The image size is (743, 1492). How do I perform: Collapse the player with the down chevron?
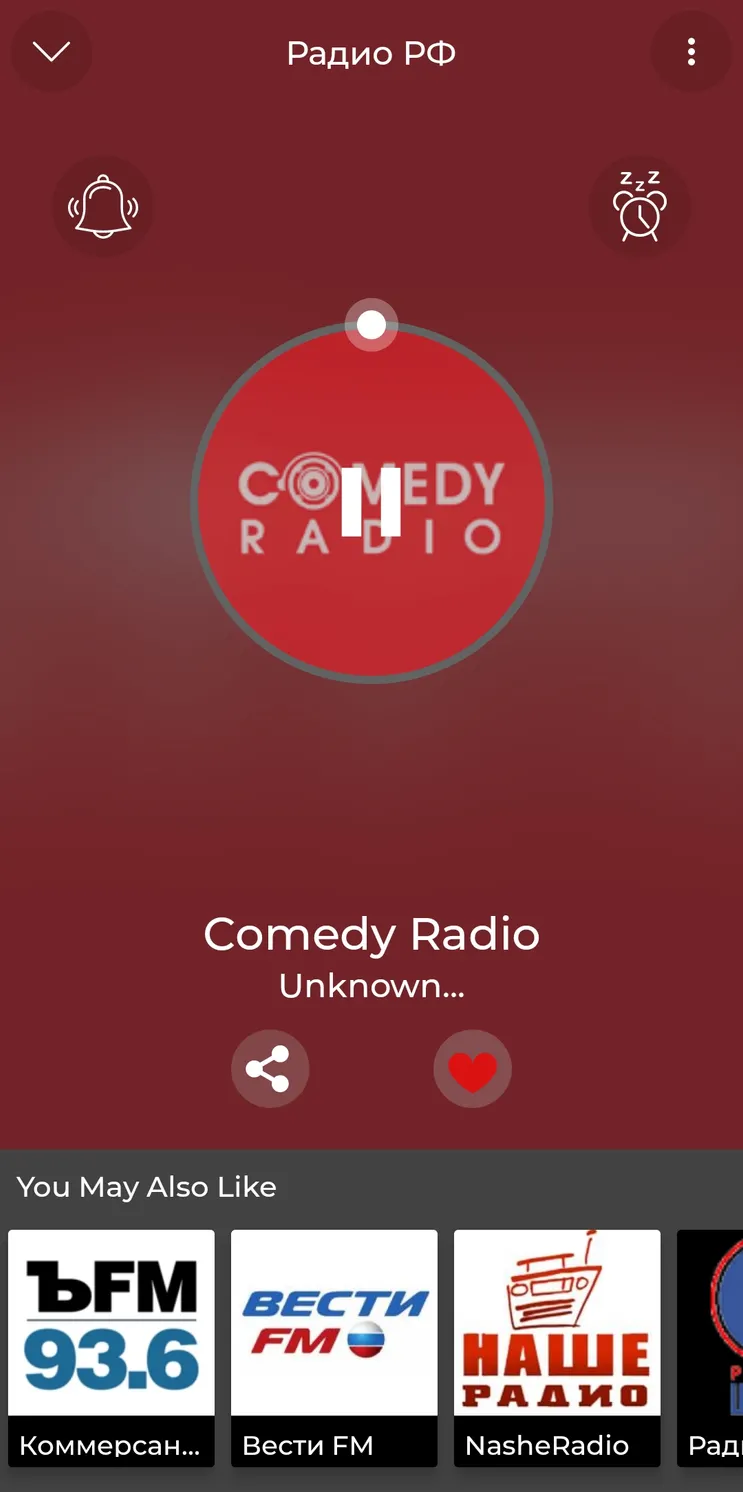click(51, 52)
